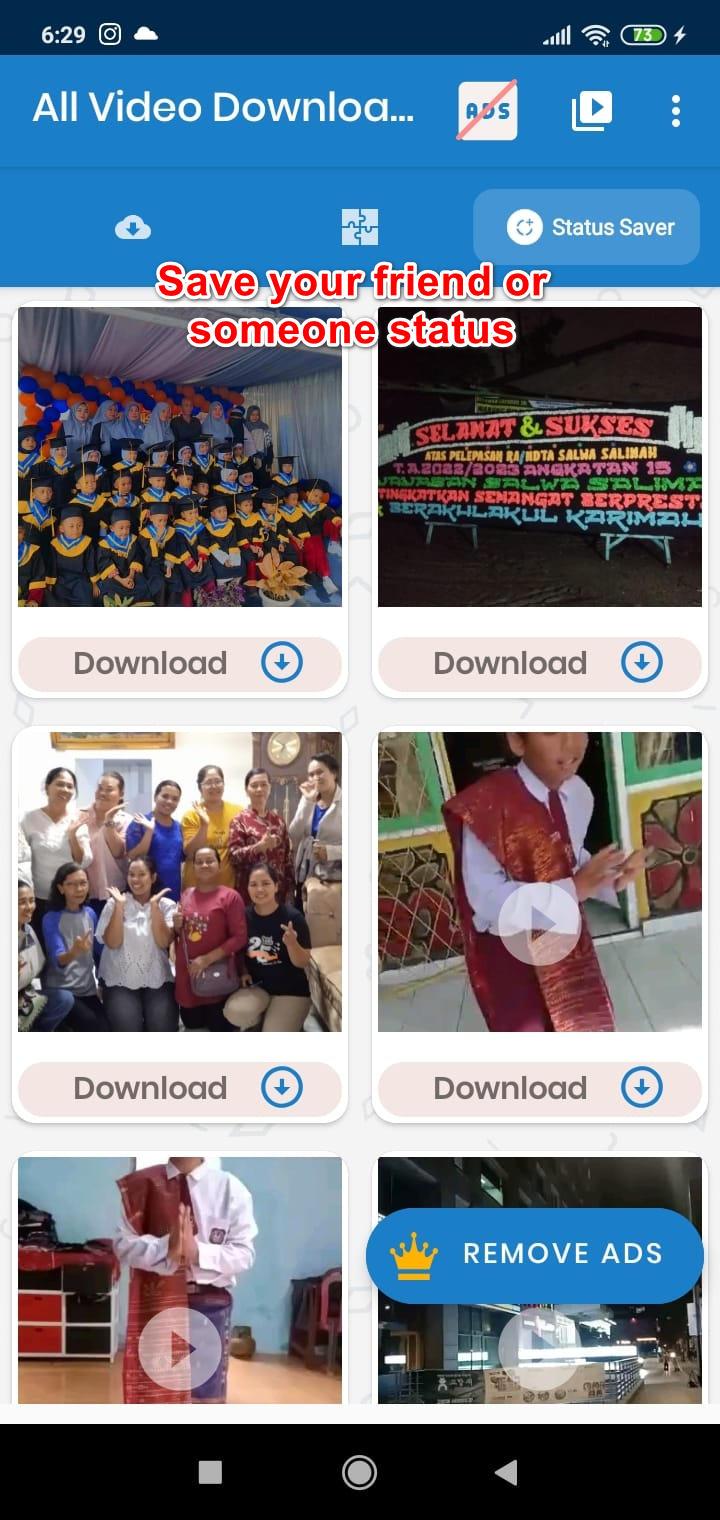Switch to the cloud download tab
The width and height of the screenshot is (720, 1520).
coord(133,228)
